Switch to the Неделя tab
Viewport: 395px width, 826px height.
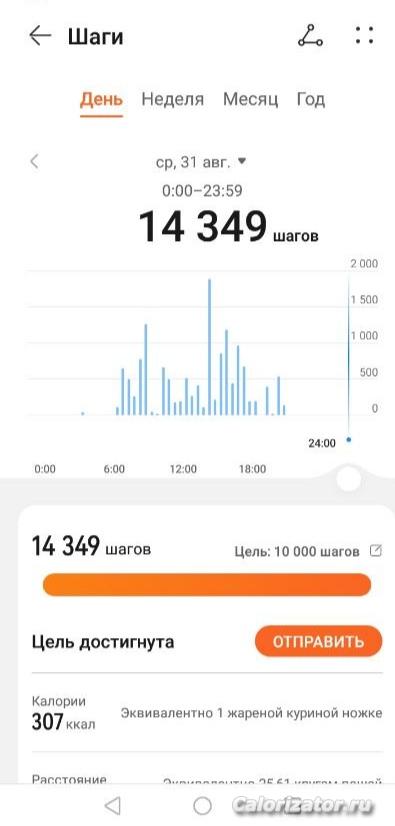point(172,99)
